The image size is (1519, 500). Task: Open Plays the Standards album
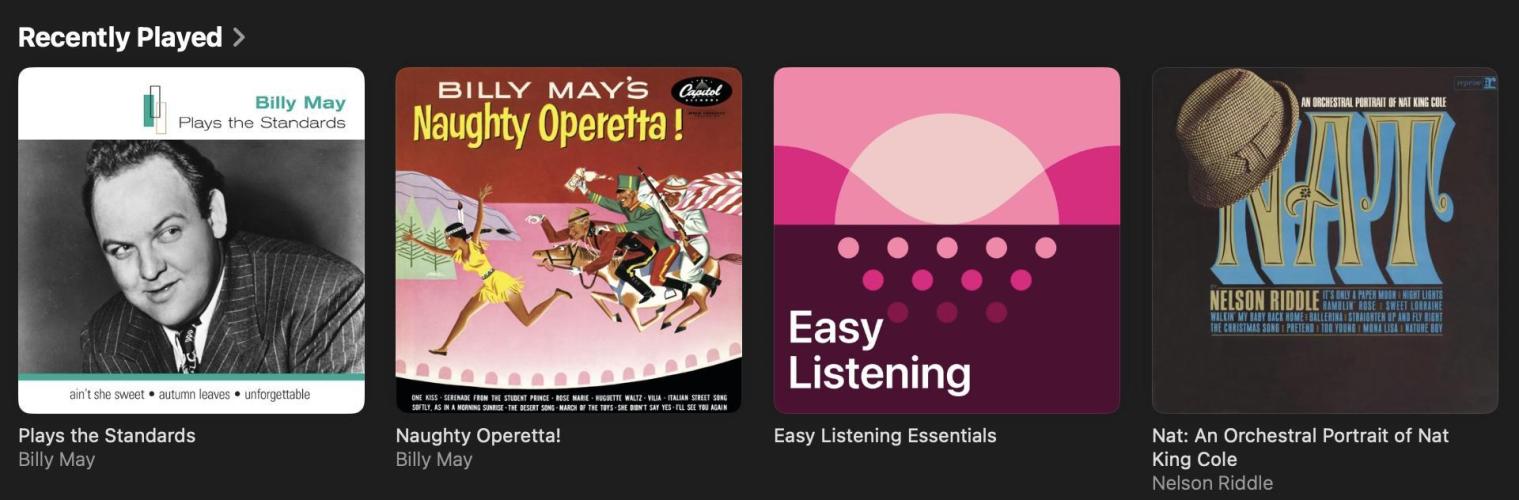191,240
